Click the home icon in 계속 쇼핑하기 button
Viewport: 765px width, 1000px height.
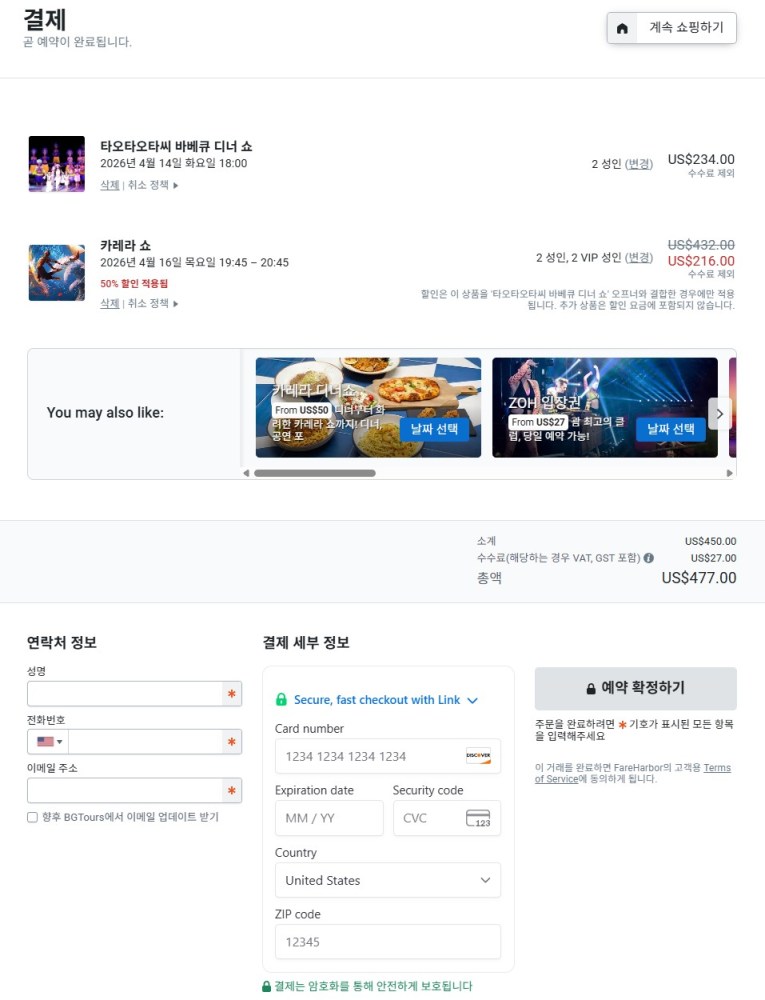tap(623, 28)
